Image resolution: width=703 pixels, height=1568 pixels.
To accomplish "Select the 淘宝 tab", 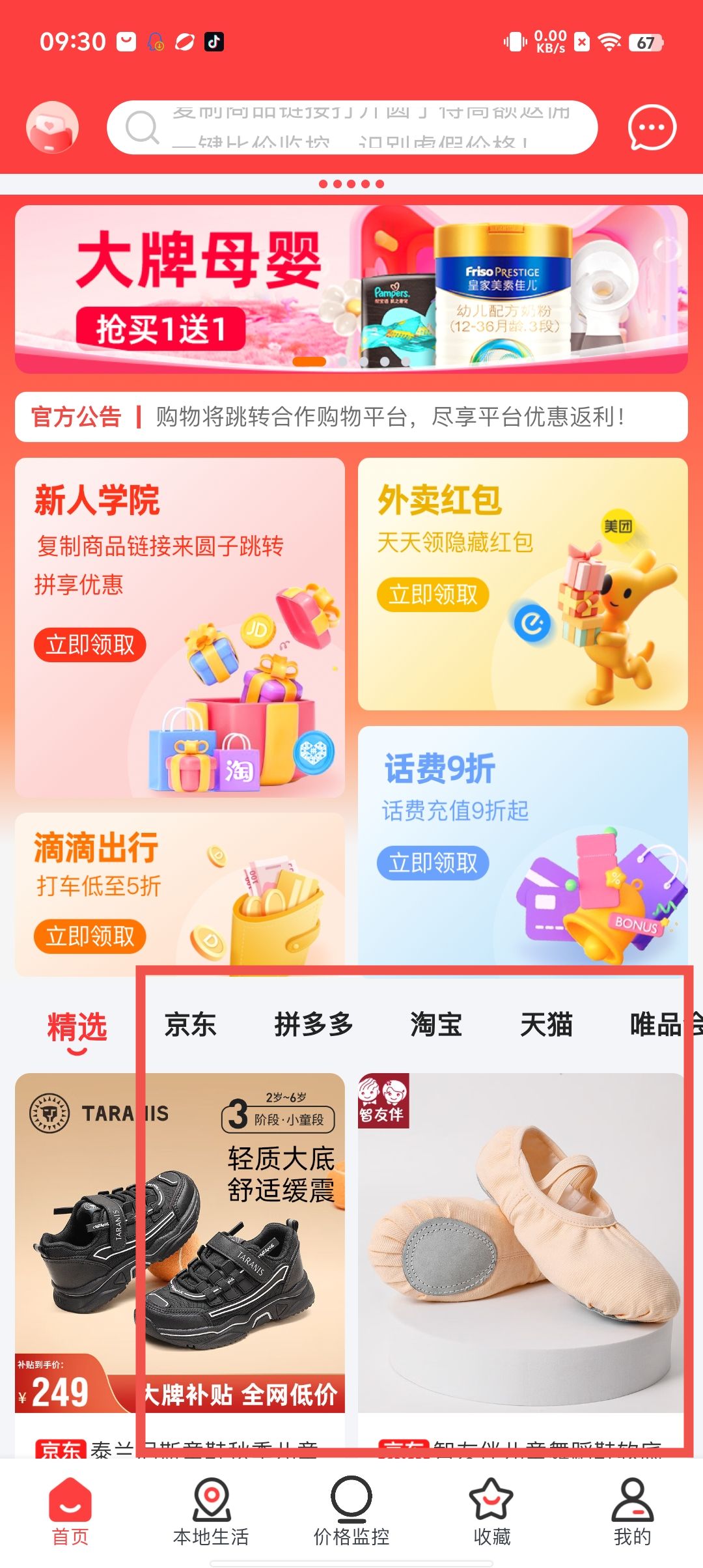I will click(435, 1025).
